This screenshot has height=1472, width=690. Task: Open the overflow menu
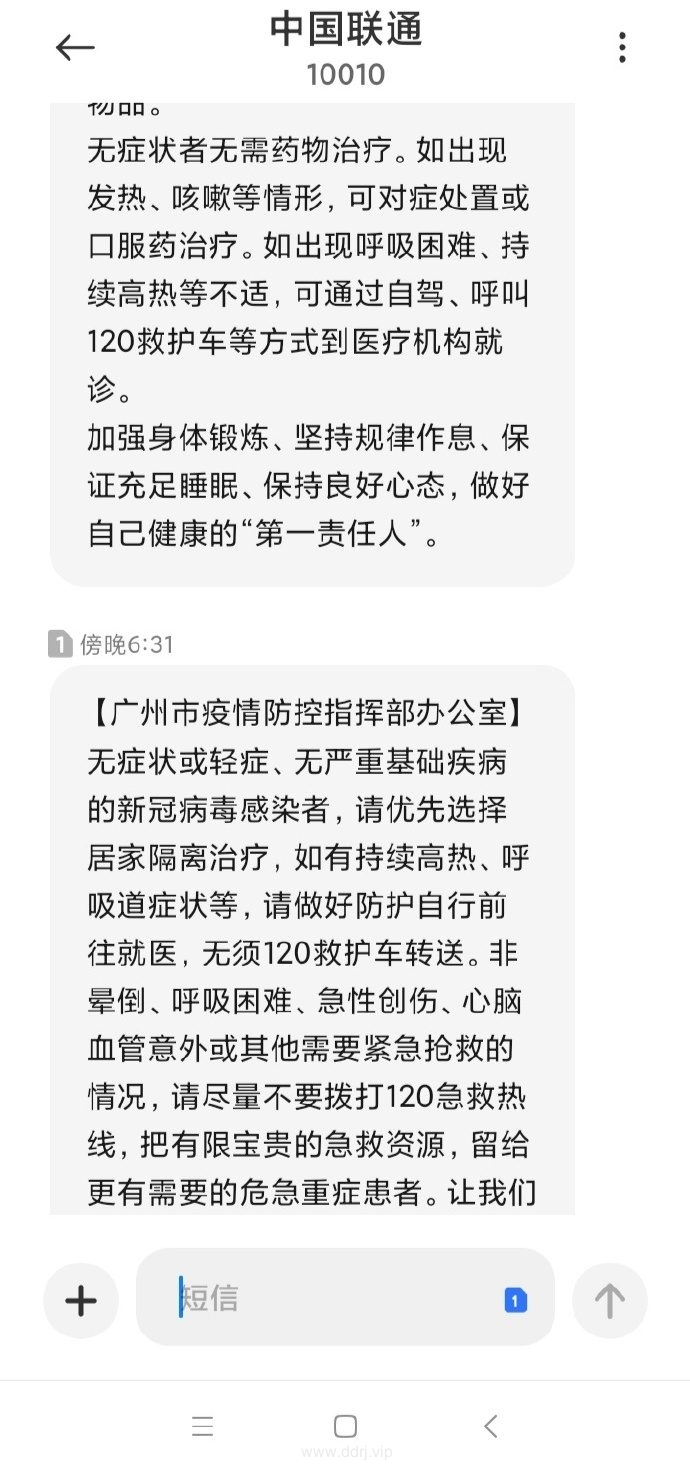coord(622,47)
